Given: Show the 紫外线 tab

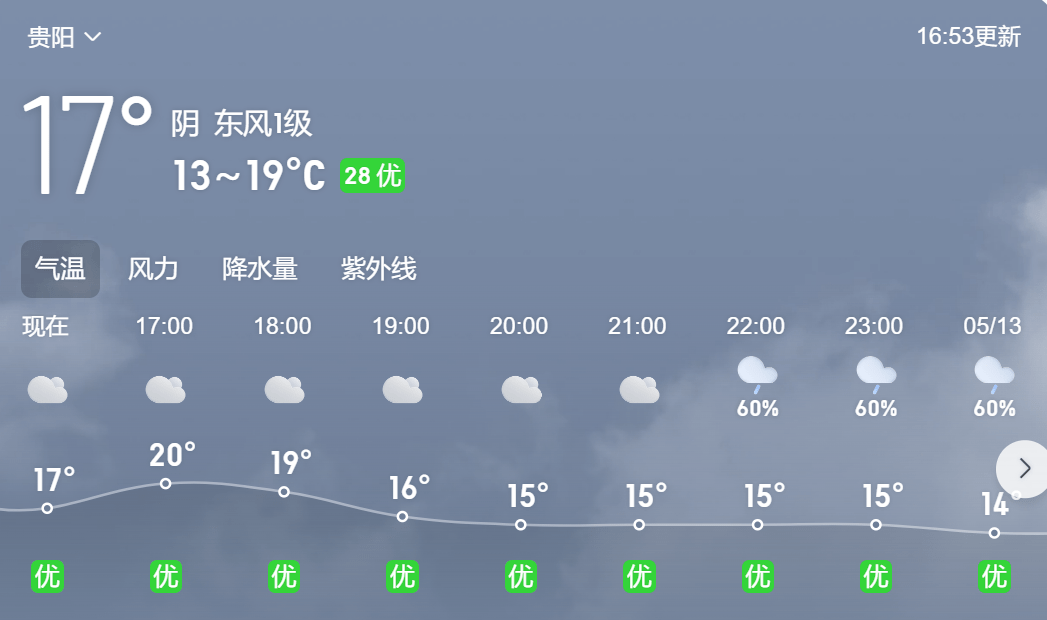Looking at the screenshot, I should tap(378, 269).
